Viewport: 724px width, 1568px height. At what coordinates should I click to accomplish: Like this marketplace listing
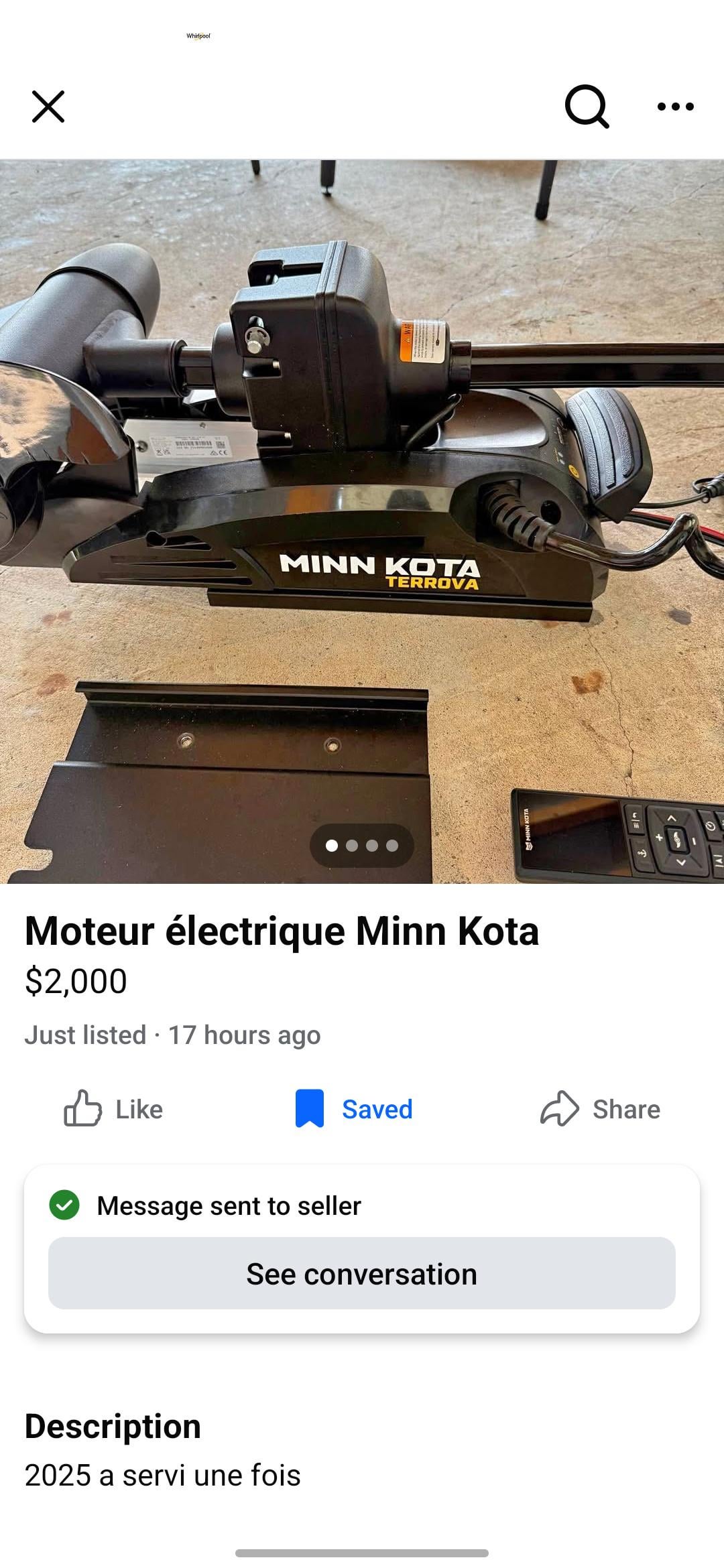[113, 1109]
